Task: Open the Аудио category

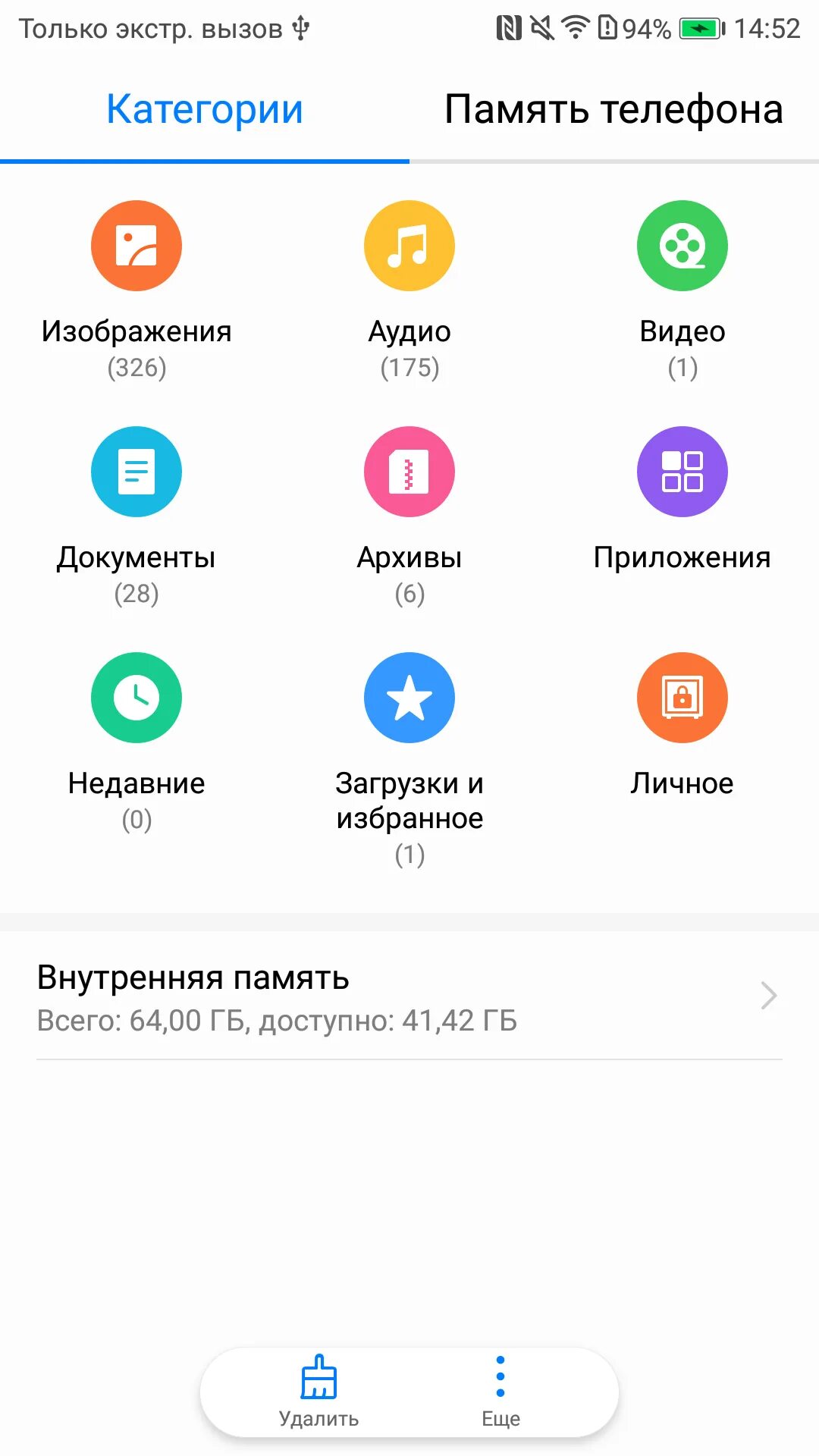Action: [409, 246]
